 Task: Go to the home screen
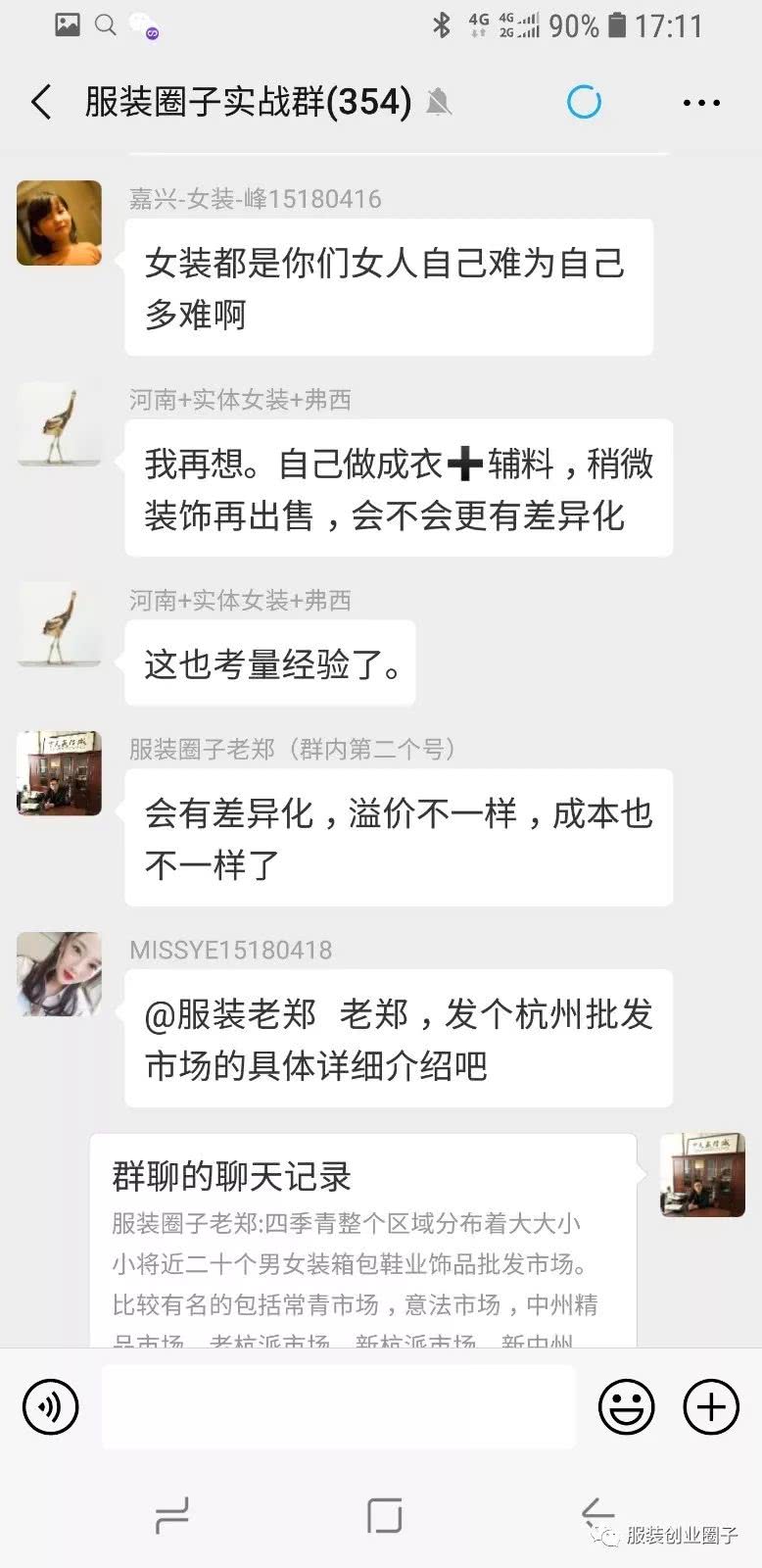pos(384,1516)
